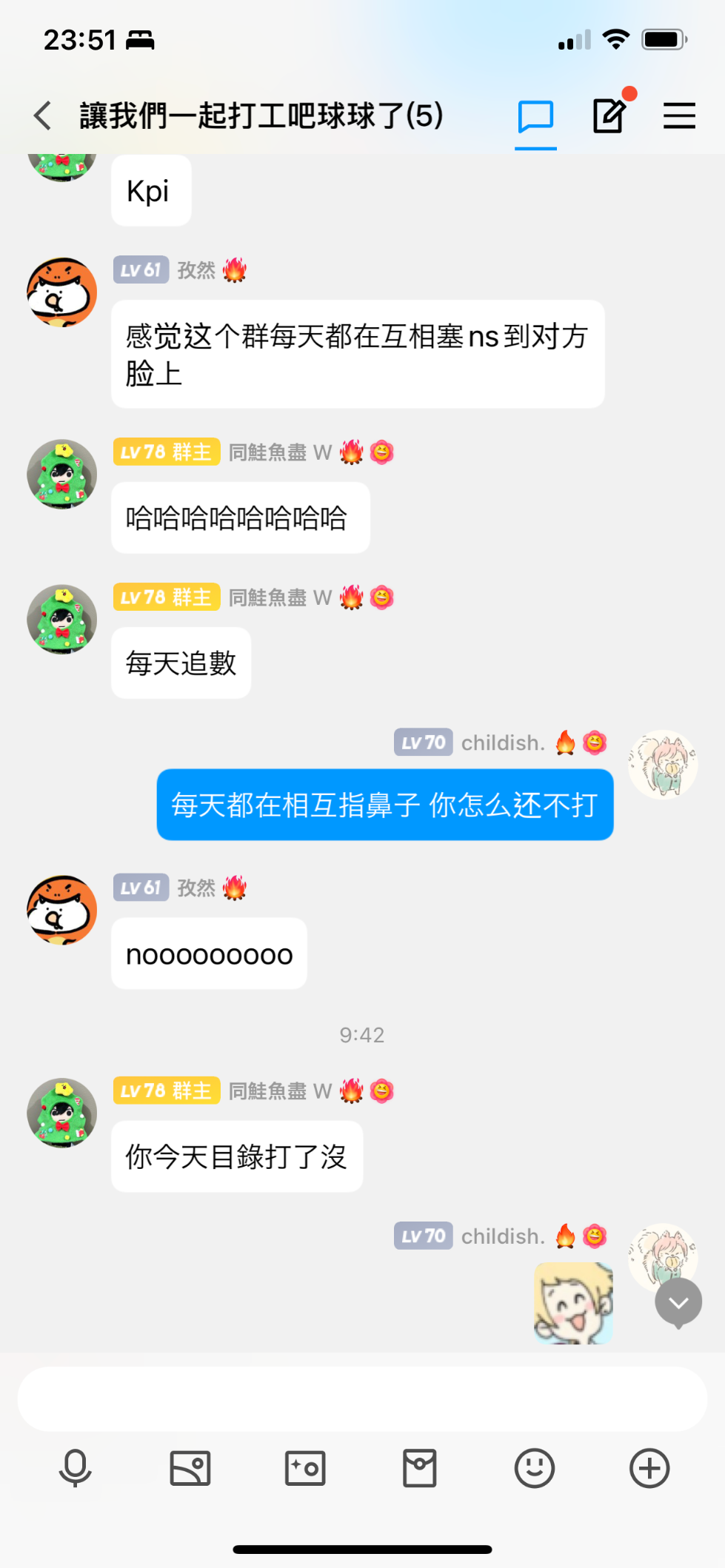Open the camera capture icon
Image resolution: width=725 pixels, height=1568 pixels.
305,1468
